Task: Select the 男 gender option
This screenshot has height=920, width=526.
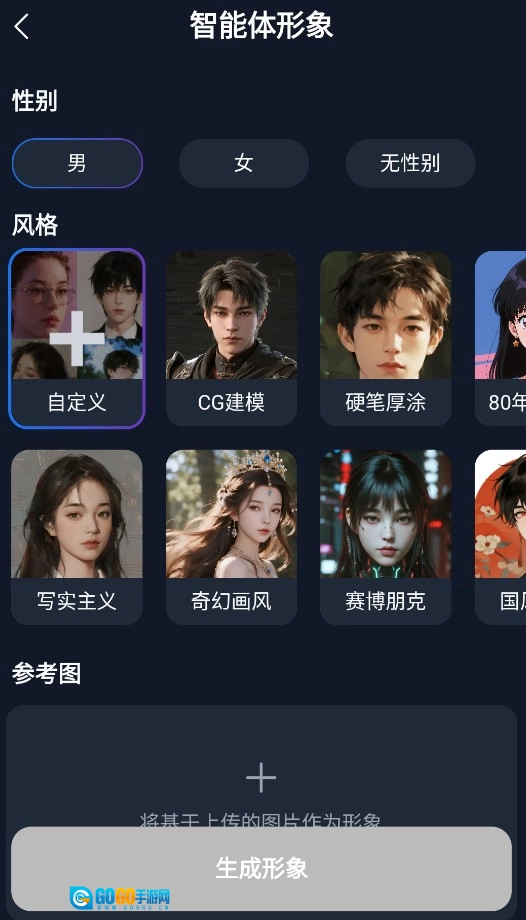Action: click(77, 163)
